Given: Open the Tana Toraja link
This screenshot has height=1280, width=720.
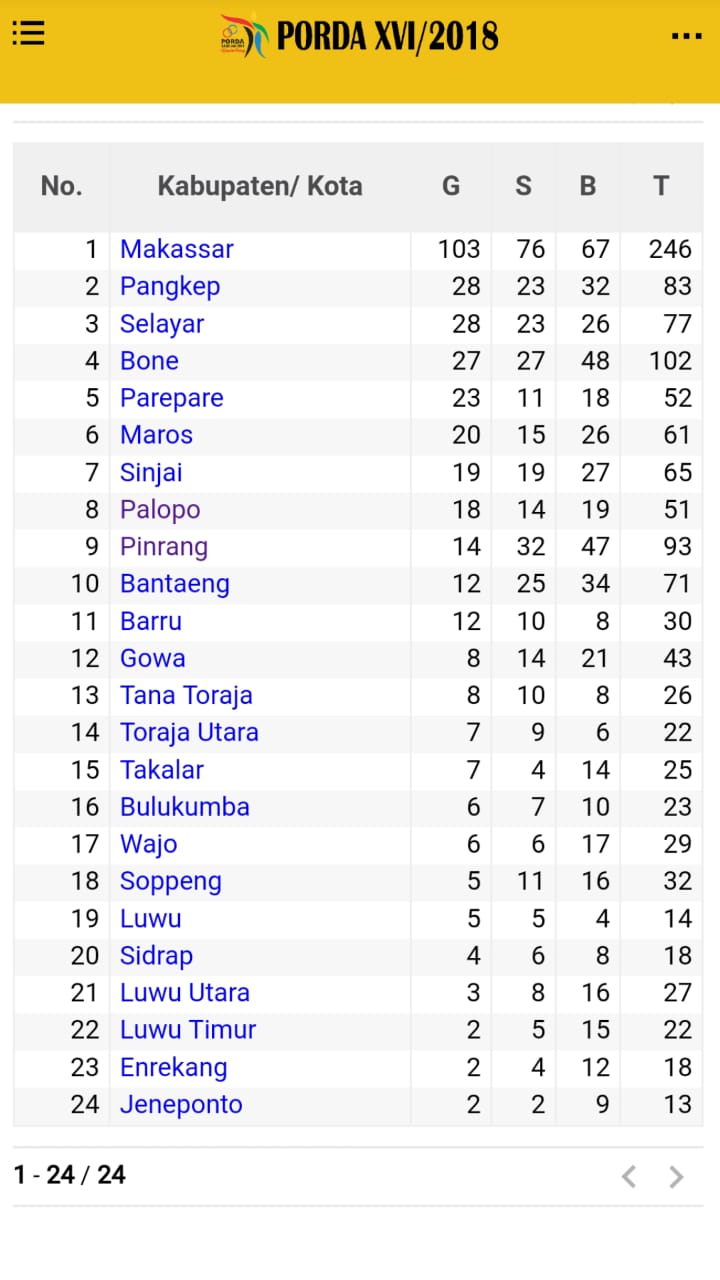Looking at the screenshot, I should click(186, 695).
